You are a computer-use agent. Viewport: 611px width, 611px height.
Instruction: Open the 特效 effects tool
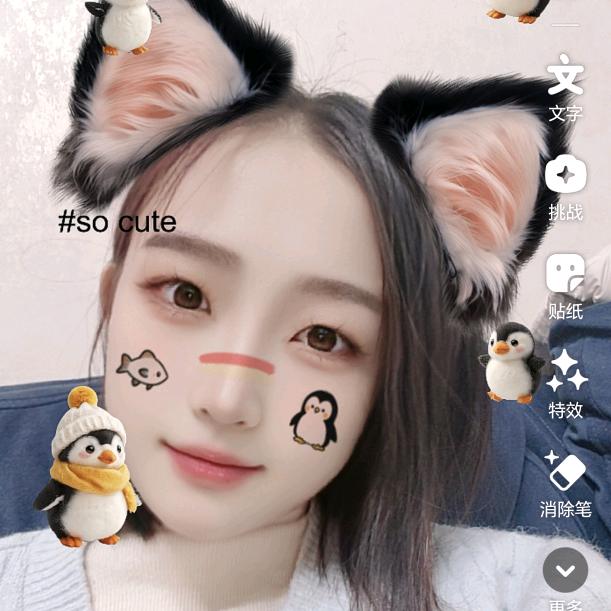click(566, 372)
